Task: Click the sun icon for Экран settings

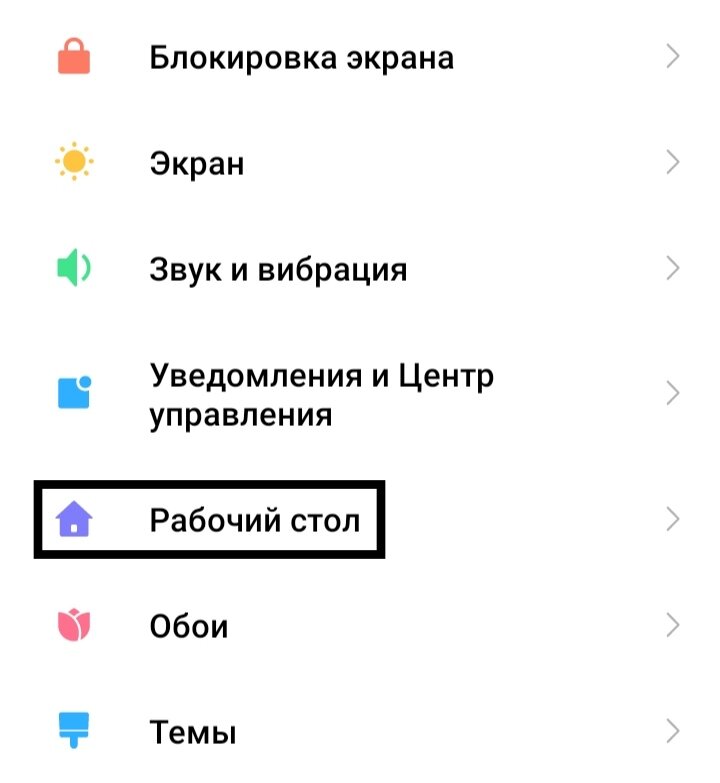Action: (x=74, y=163)
